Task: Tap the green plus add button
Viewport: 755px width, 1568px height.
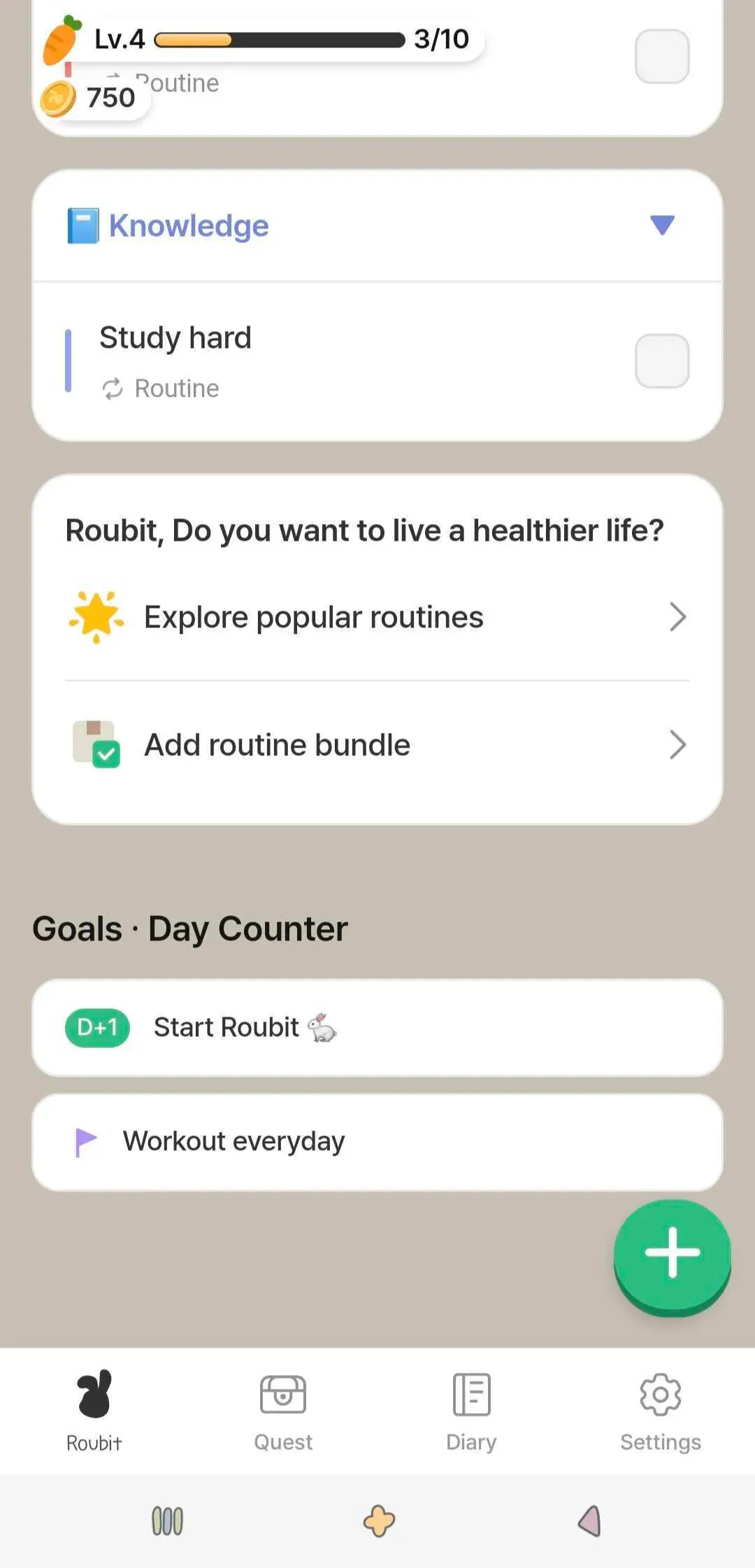Action: [x=672, y=1253]
